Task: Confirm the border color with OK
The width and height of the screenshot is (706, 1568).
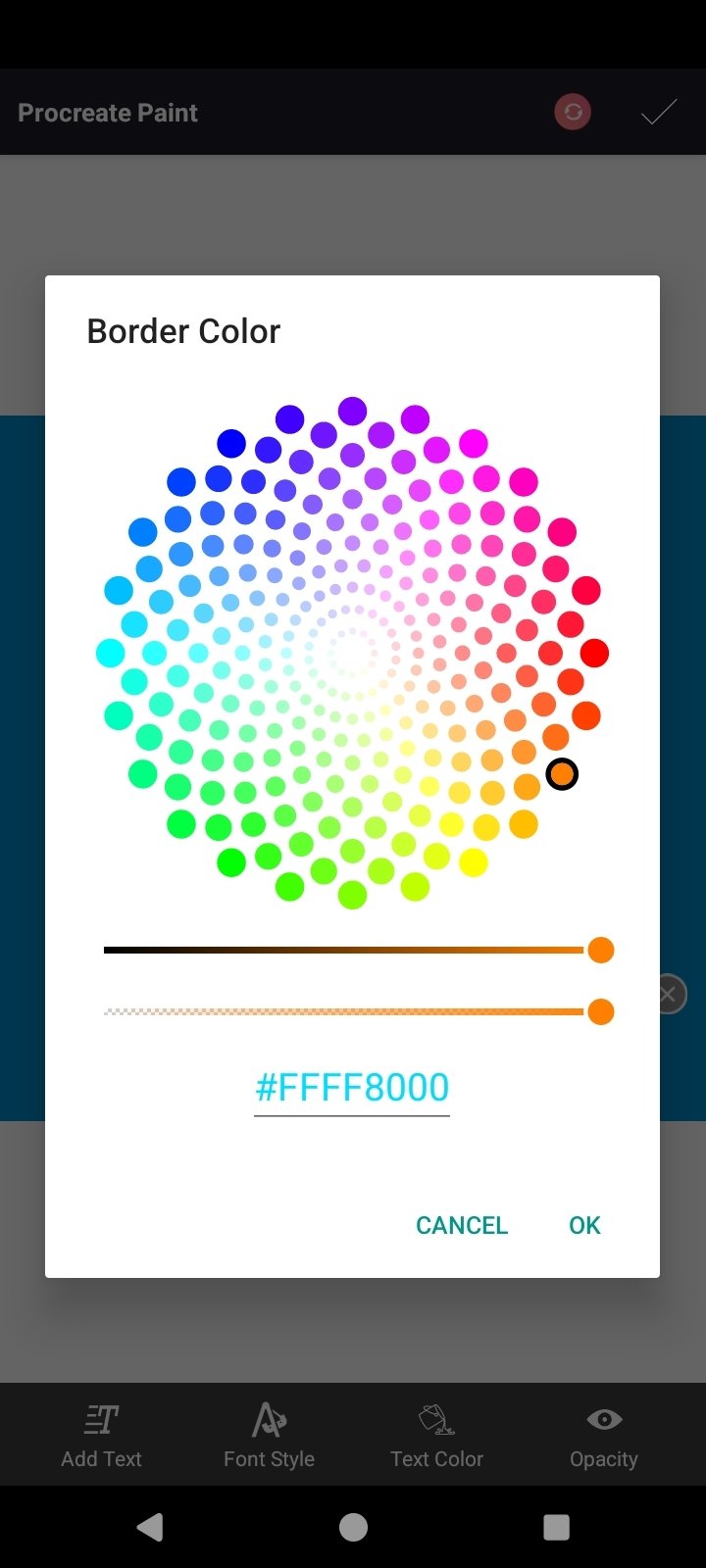Action: (x=584, y=1225)
